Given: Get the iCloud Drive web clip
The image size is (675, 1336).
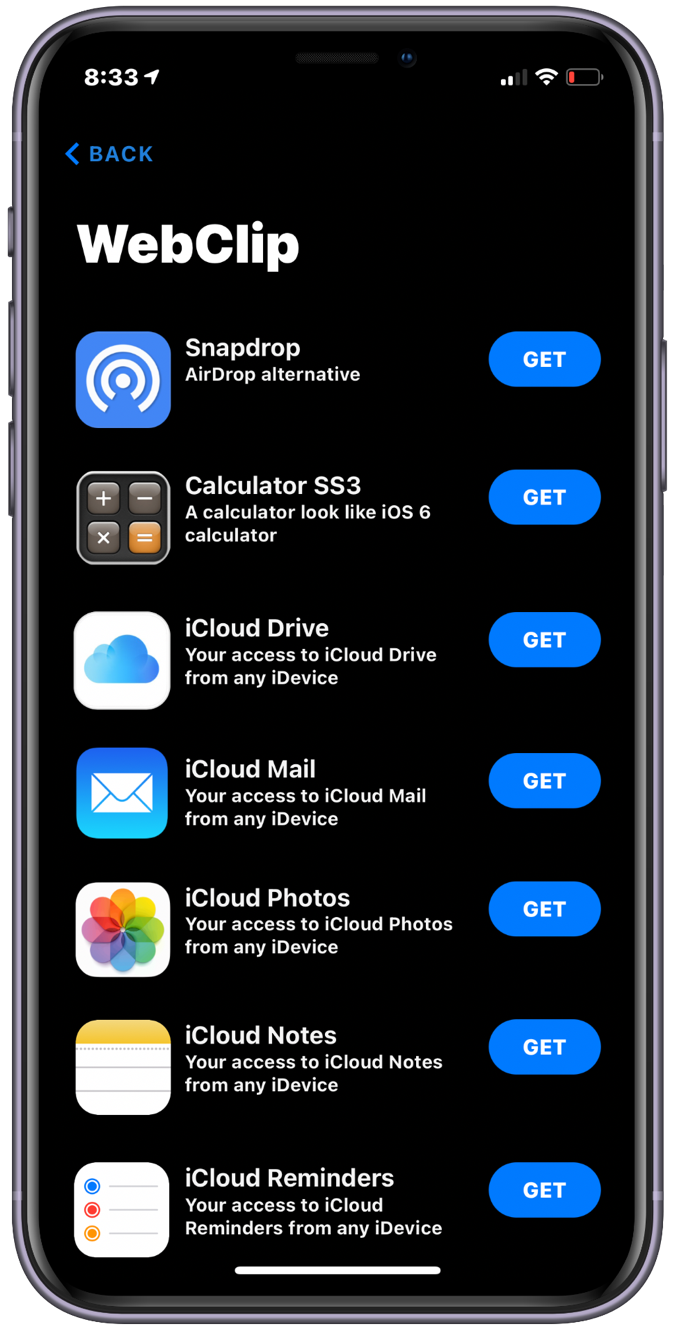Looking at the screenshot, I should pyautogui.click(x=544, y=640).
